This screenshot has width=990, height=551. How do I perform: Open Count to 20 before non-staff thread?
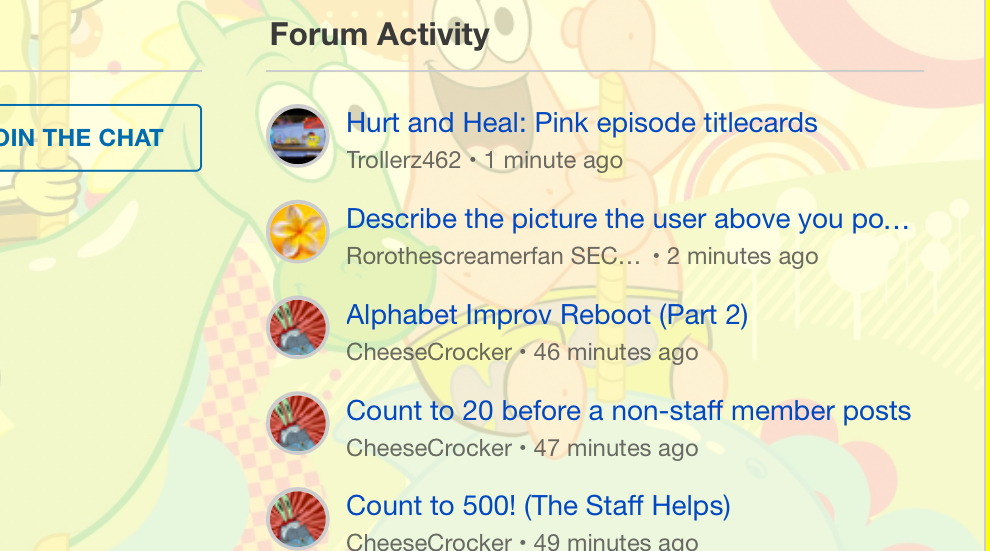628,411
